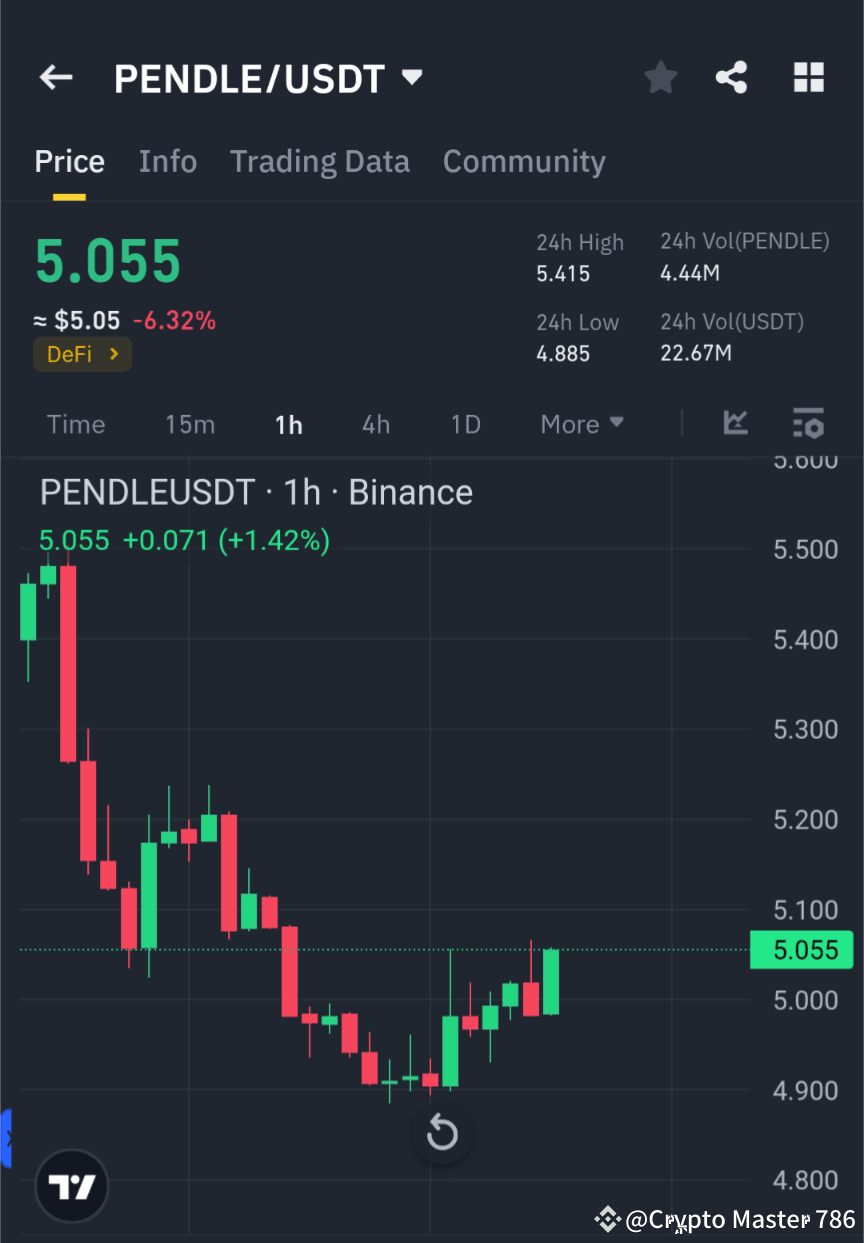Open the More timeframes dropdown

[581, 424]
